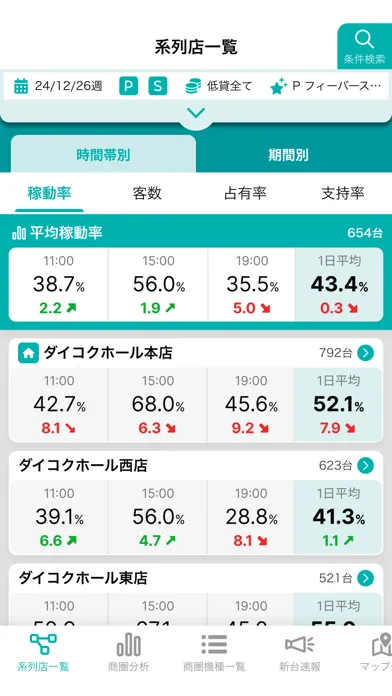
Task: Open 商圏機種一覧 in bottom navigation
Action: pos(214,652)
